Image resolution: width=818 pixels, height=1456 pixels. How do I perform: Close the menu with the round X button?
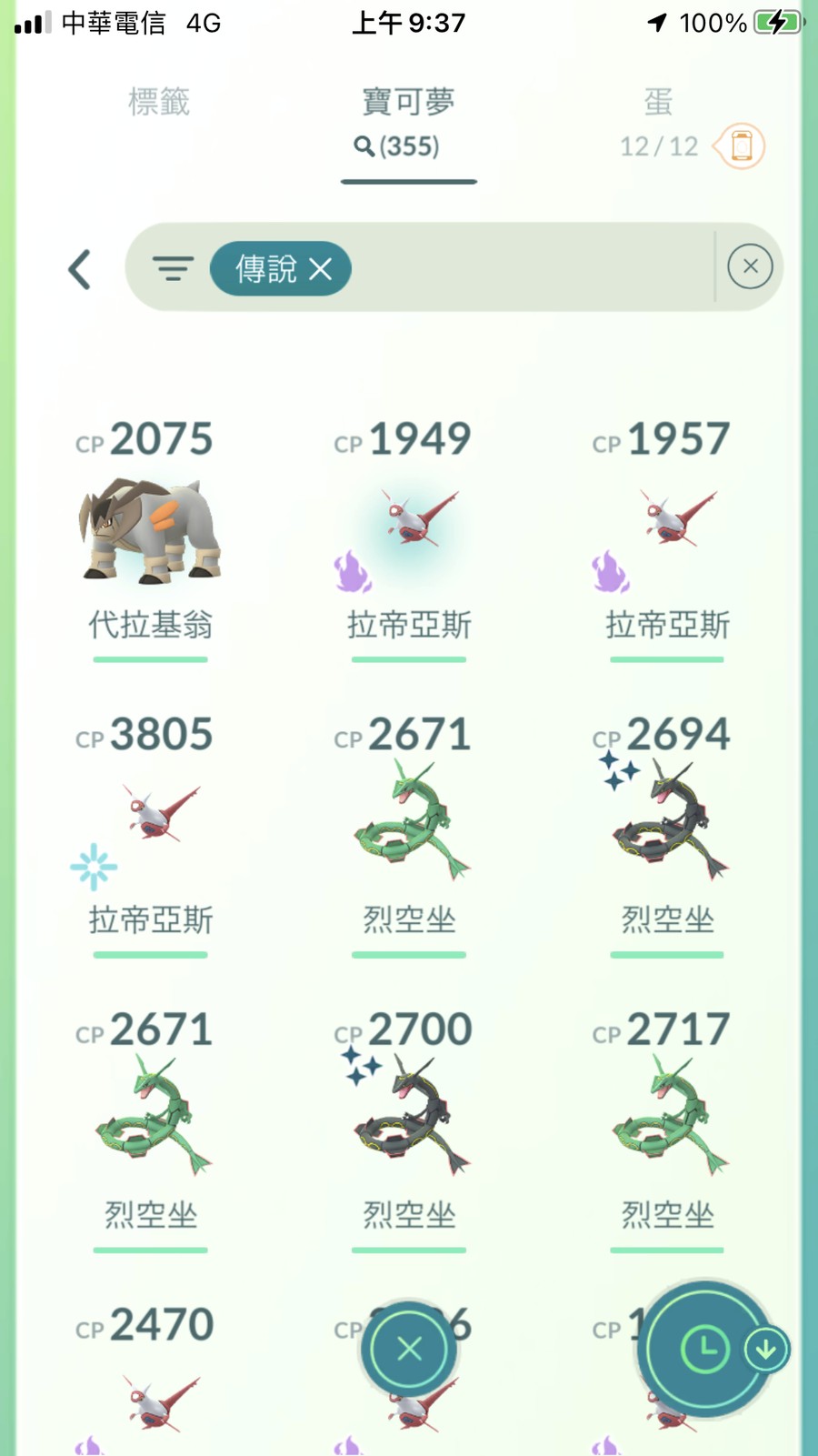(409, 1349)
